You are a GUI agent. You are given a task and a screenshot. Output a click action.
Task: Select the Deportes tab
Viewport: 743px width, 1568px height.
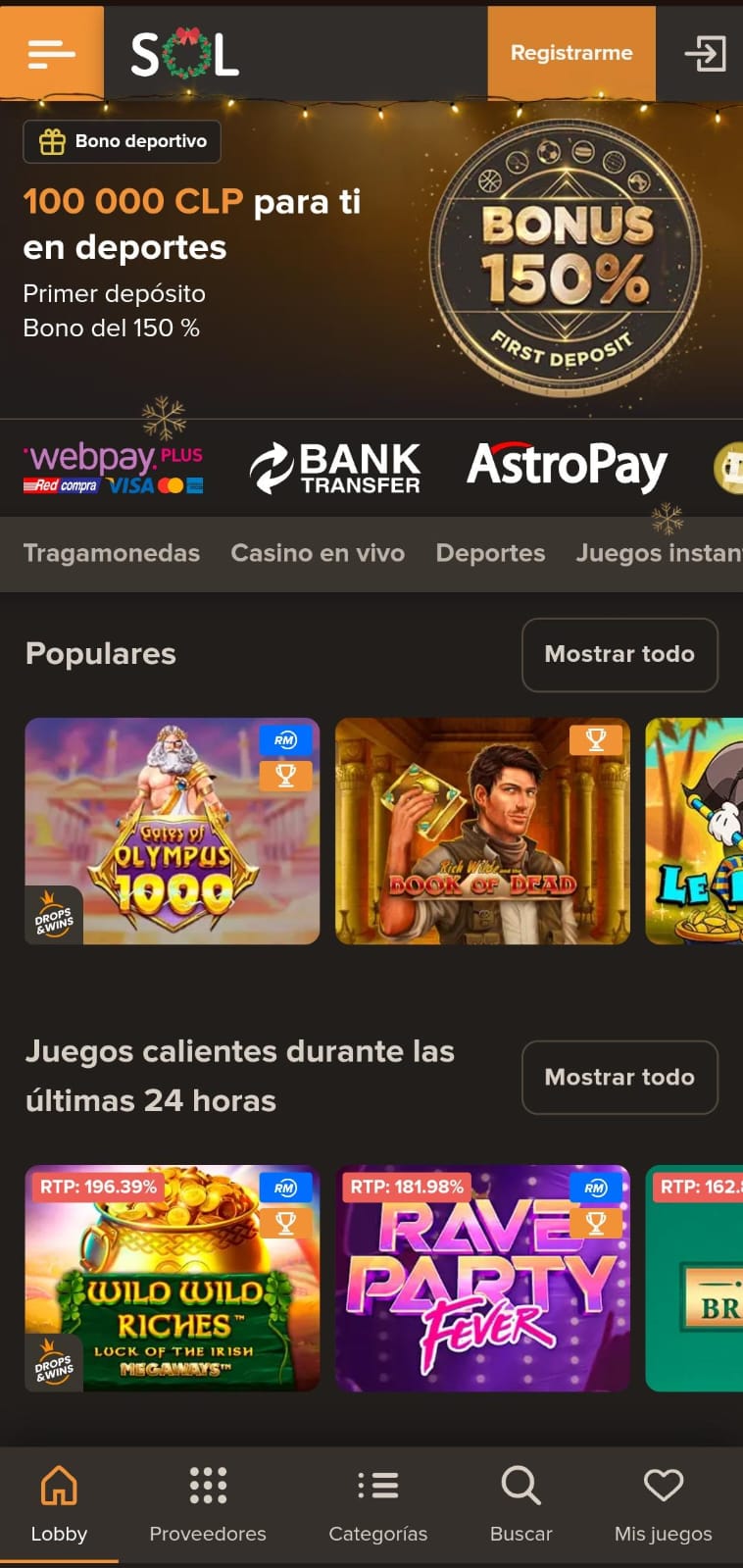pyautogui.click(x=490, y=553)
